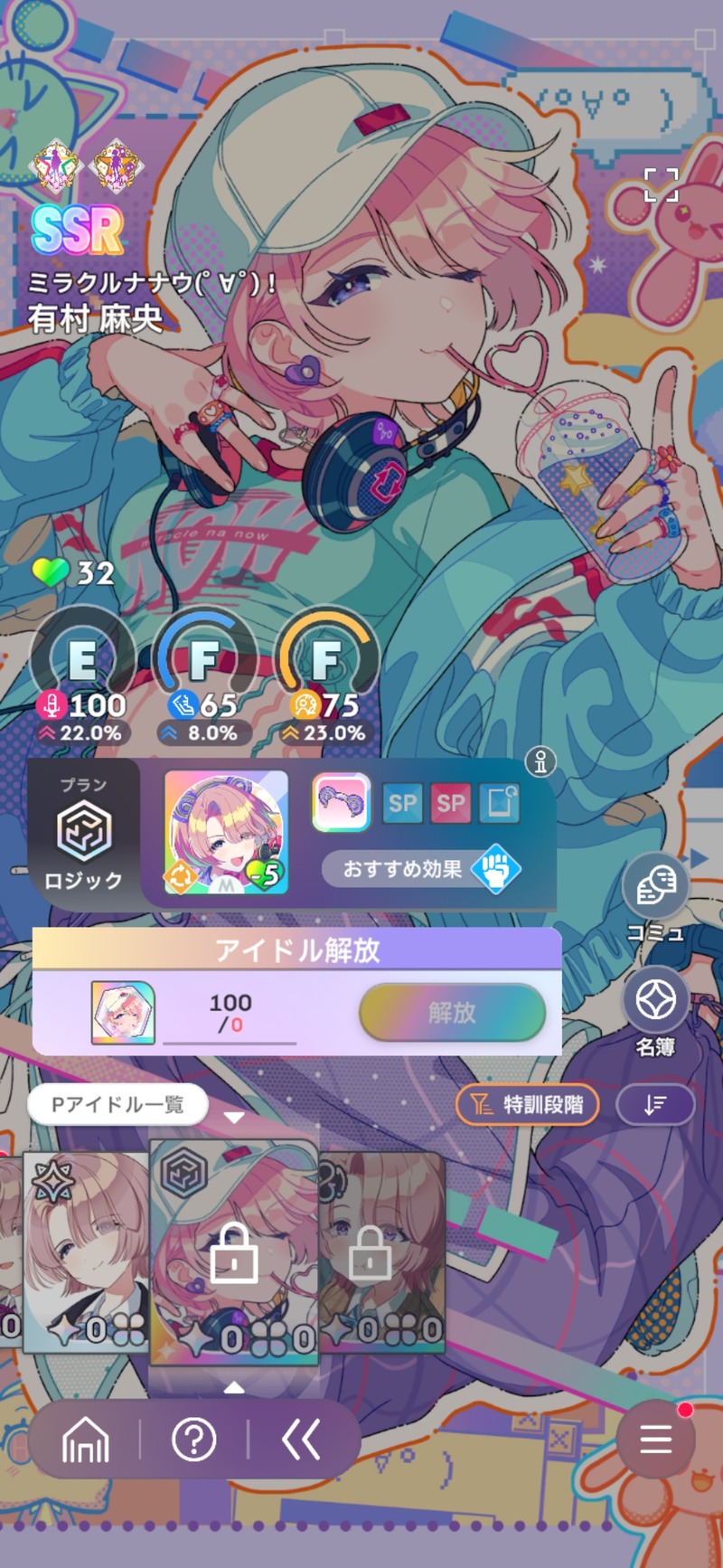Open the hamburger menu
723x1568 pixels.
point(655,1439)
